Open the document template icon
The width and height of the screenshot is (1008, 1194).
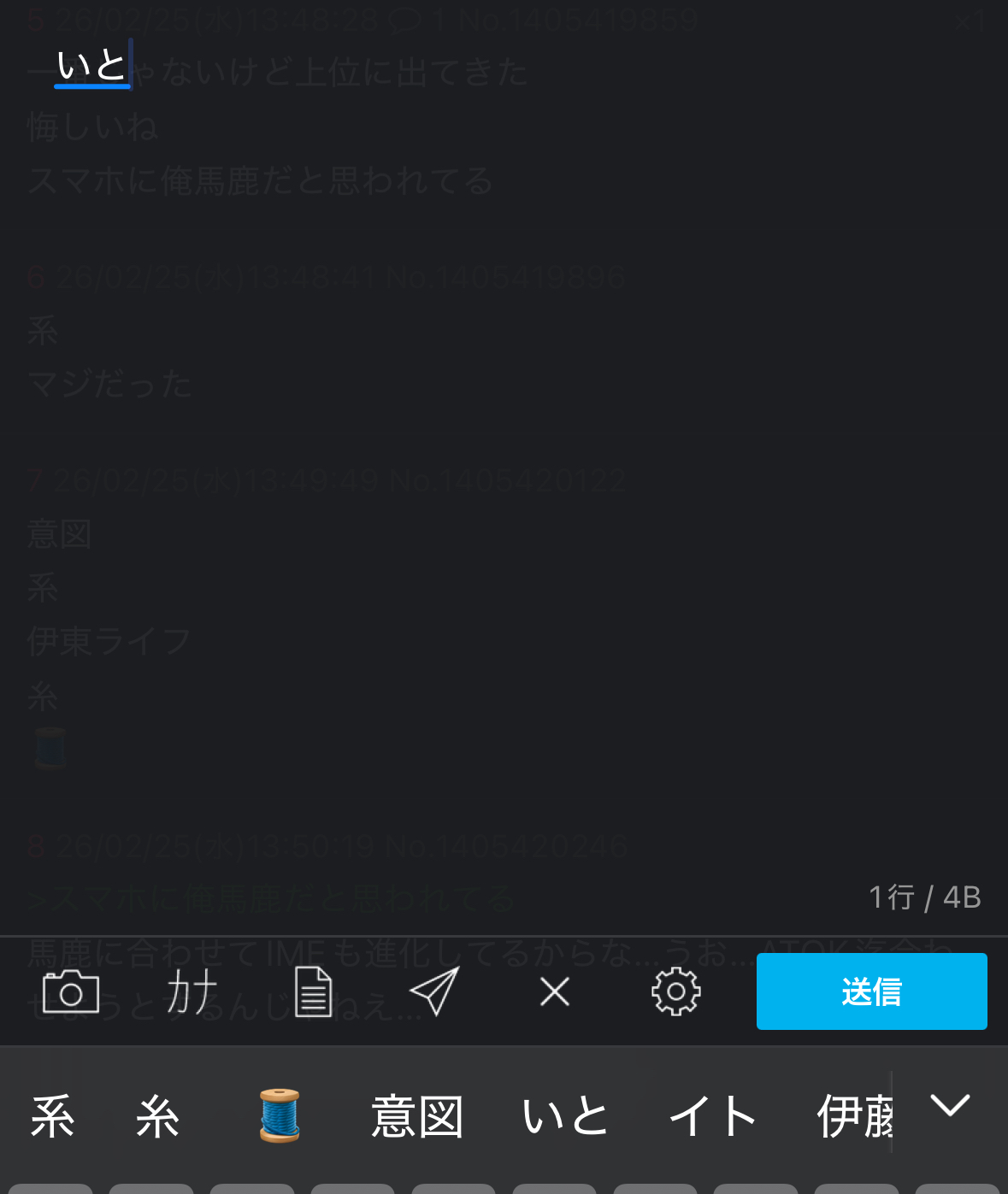(x=313, y=991)
